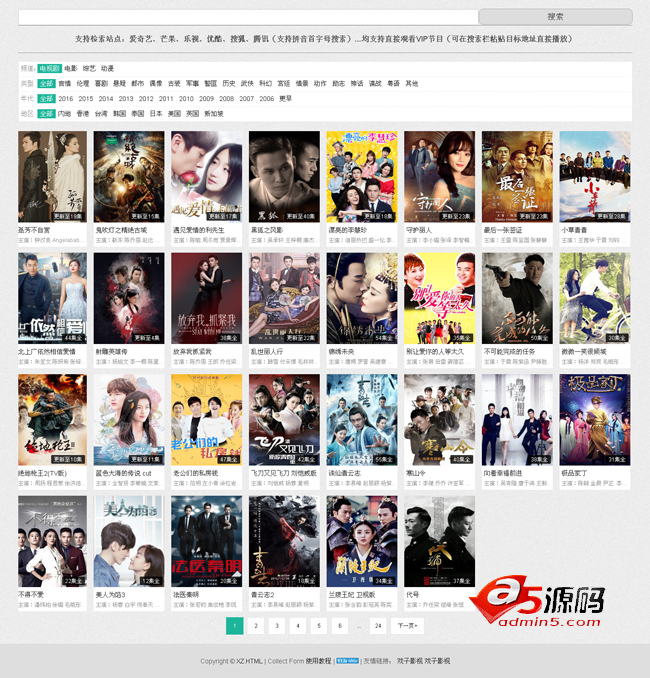Open the show 美人为馅3
This screenshot has height=678, width=650.
[129, 540]
